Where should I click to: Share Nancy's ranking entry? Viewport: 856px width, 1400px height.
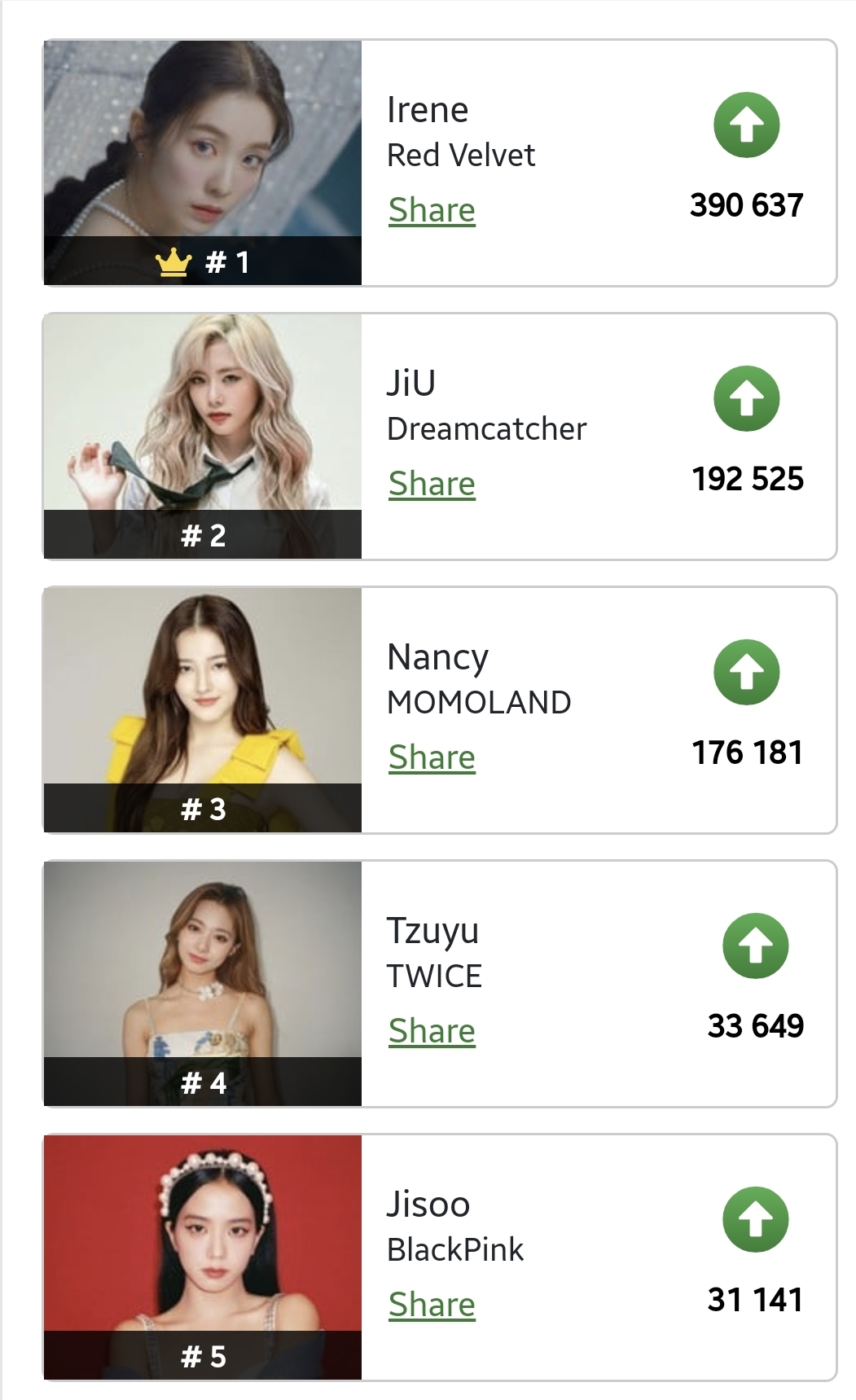(432, 757)
